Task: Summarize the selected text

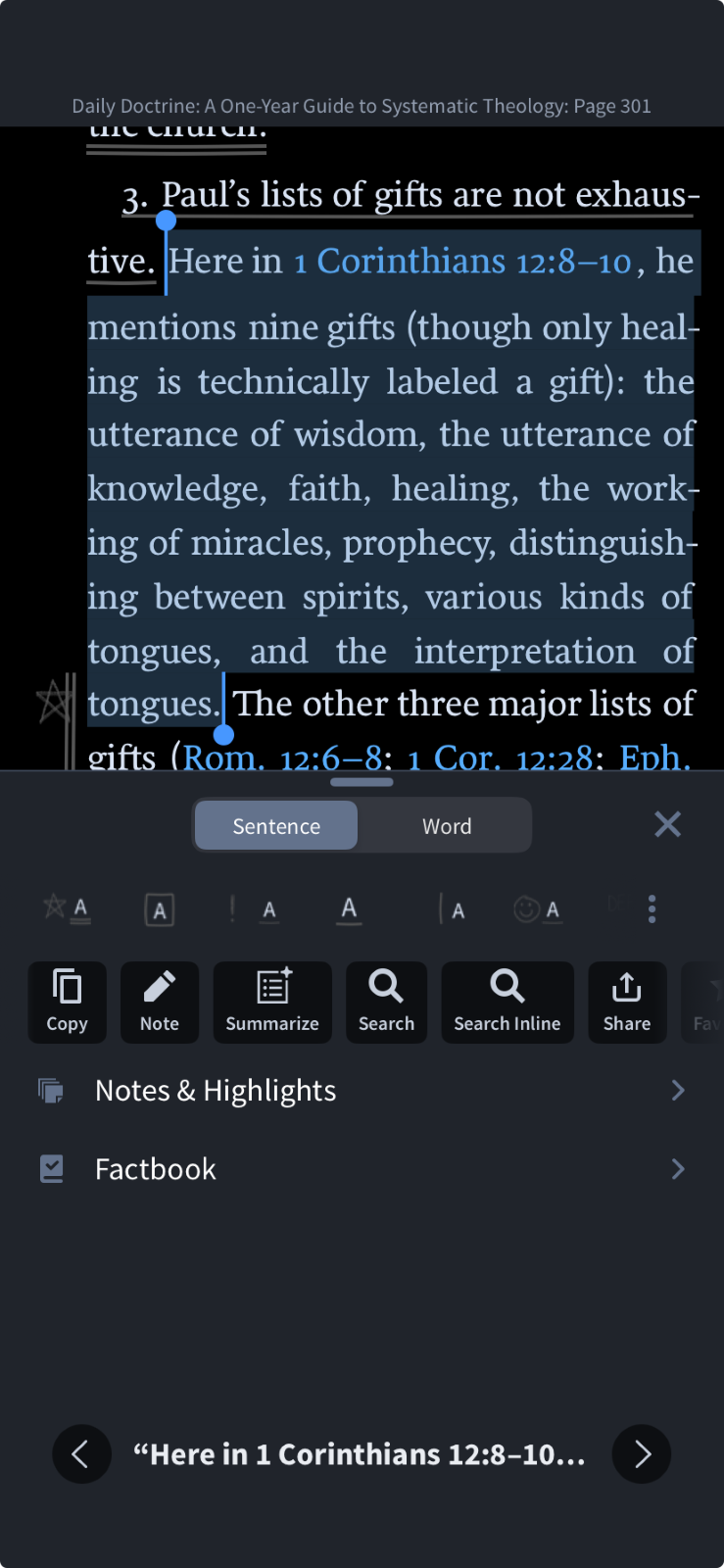Action: click(x=272, y=1002)
